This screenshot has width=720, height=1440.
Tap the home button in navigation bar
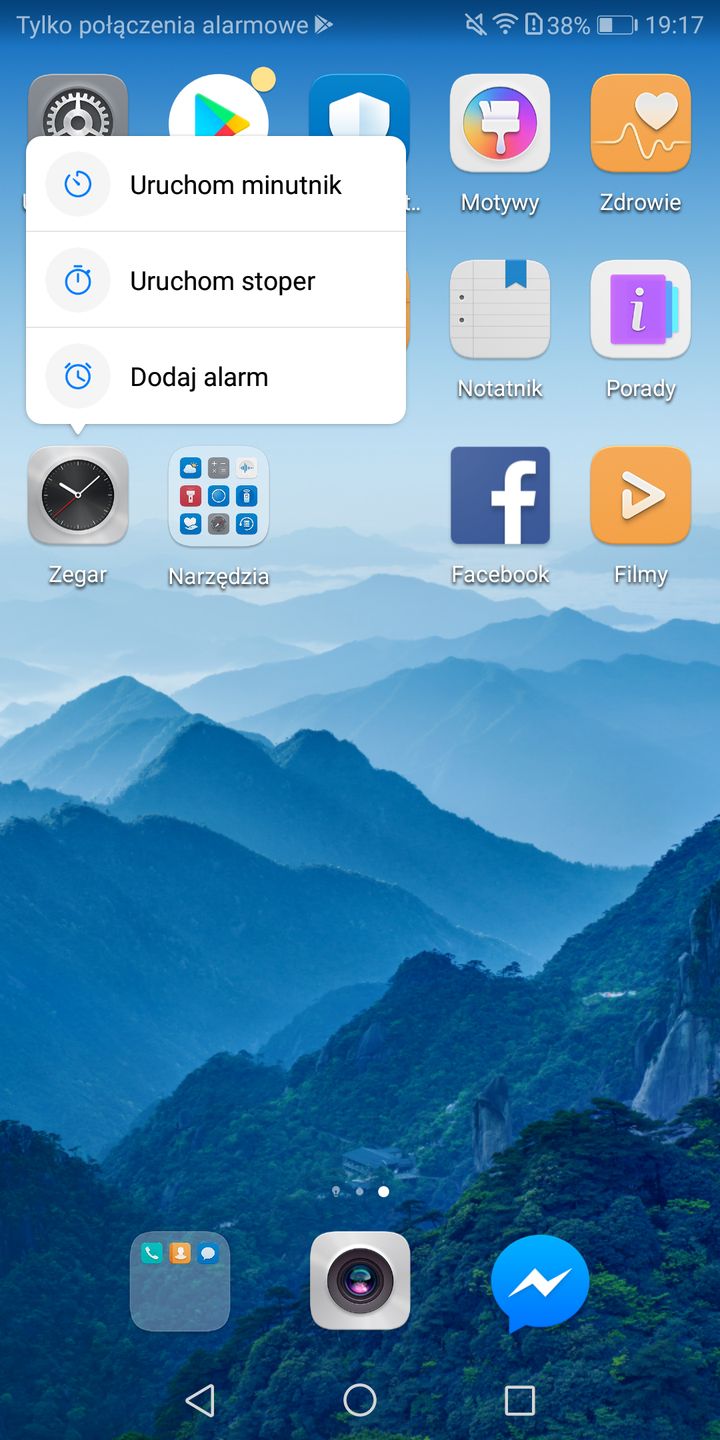pos(360,1400)
